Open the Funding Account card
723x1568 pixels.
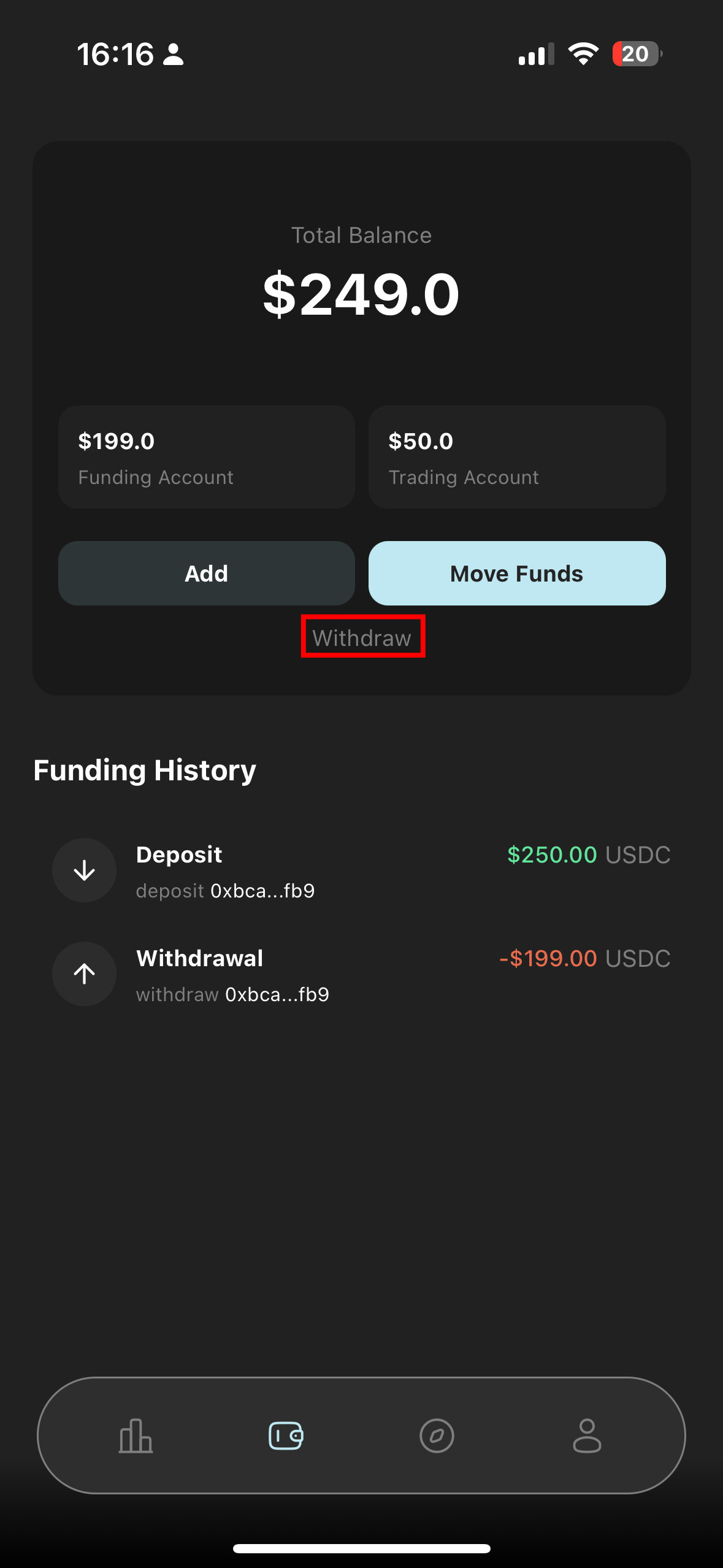pos(207,457)
